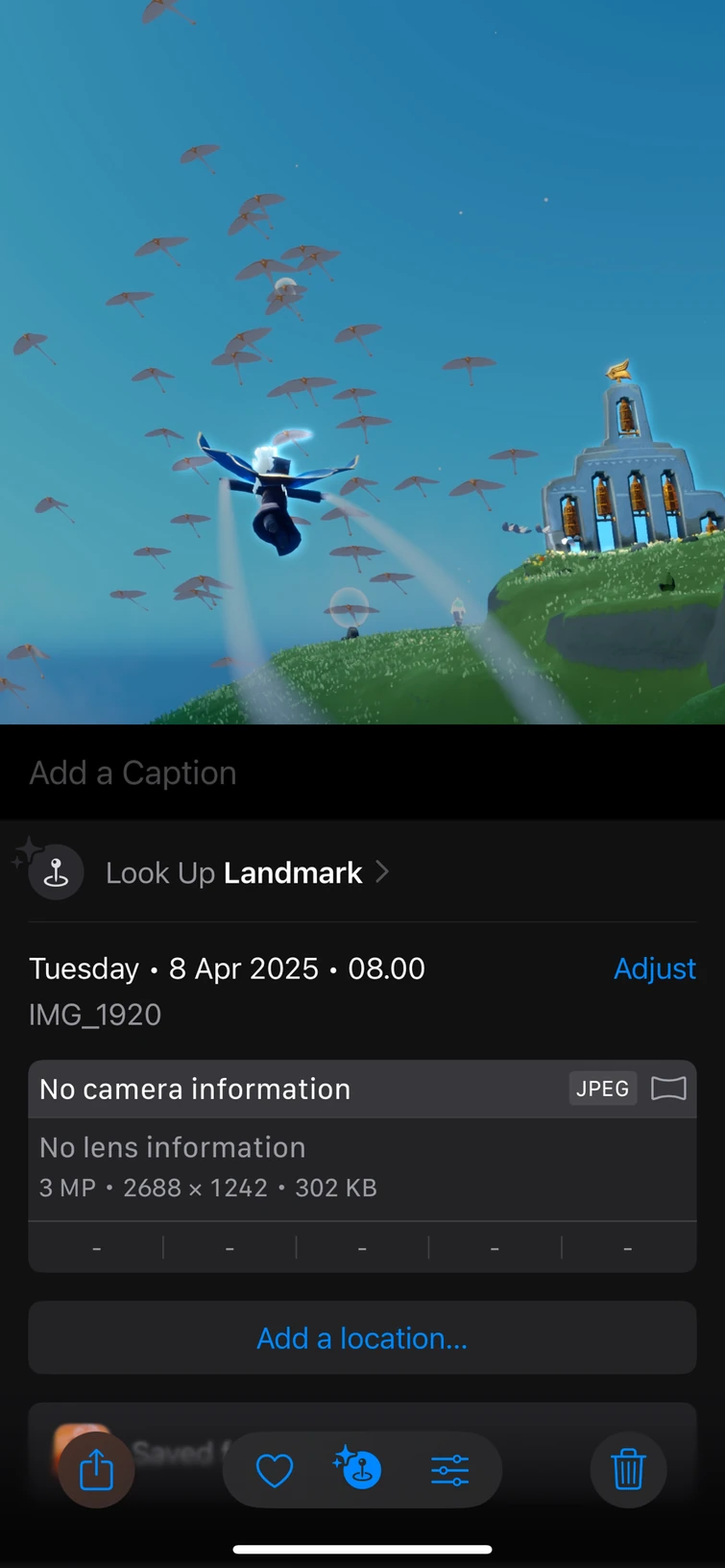
Task: Open the edit adjustments sliders
Action: pyautogui.click(x=449, y=1470)
